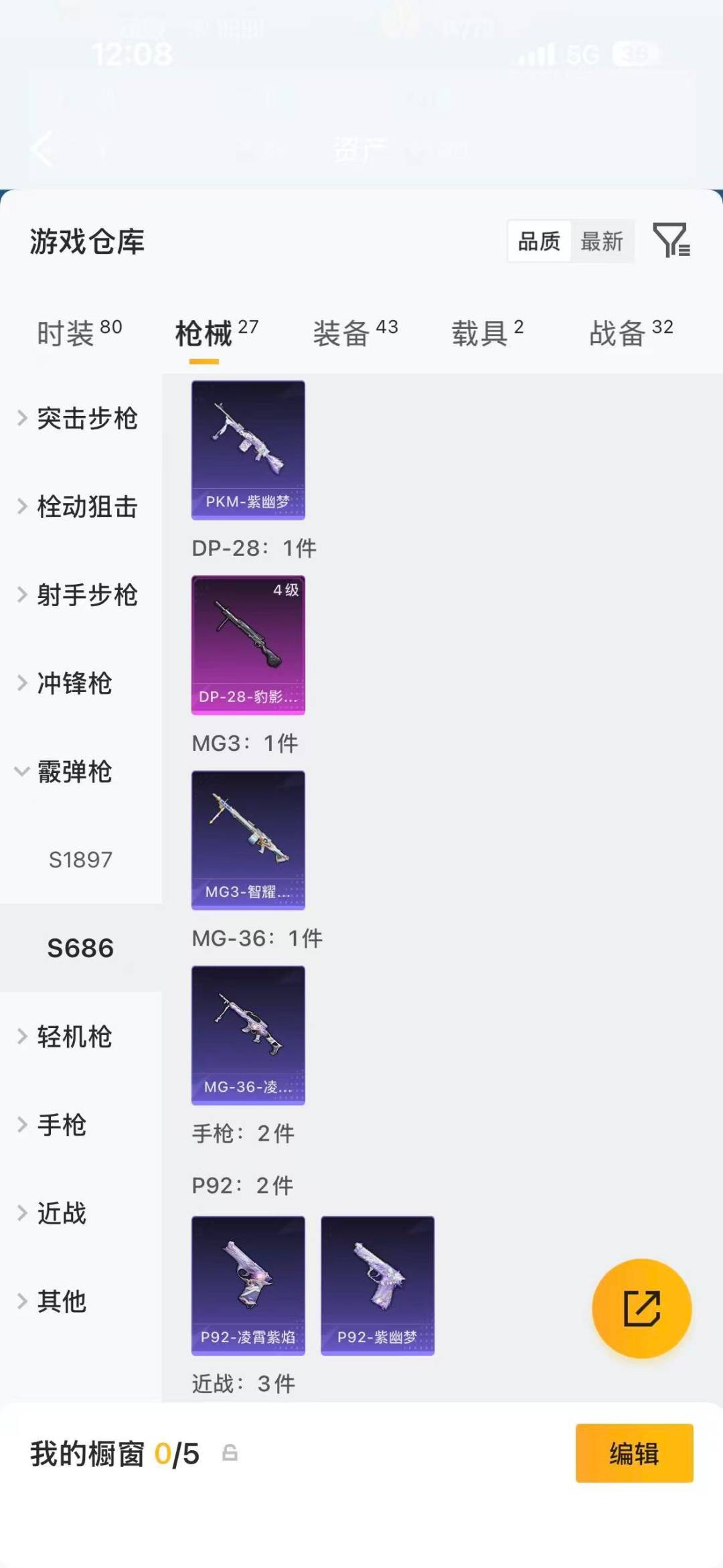Select the PKM-紫幽梦 weapon icon
The height and width of the screenshot is (1568, 723).
(248, 449)
